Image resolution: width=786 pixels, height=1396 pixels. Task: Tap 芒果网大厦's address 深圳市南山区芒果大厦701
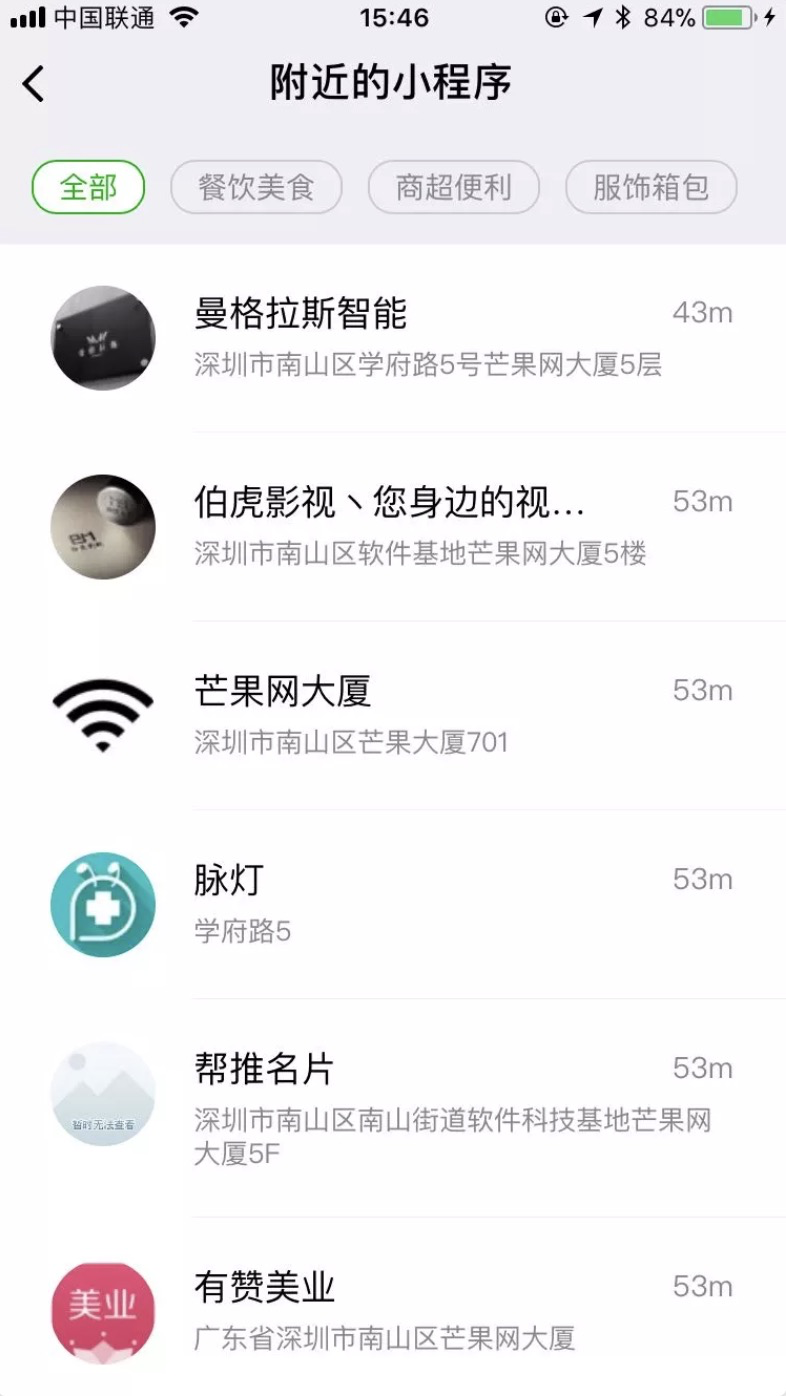click(x=349, y=741)
